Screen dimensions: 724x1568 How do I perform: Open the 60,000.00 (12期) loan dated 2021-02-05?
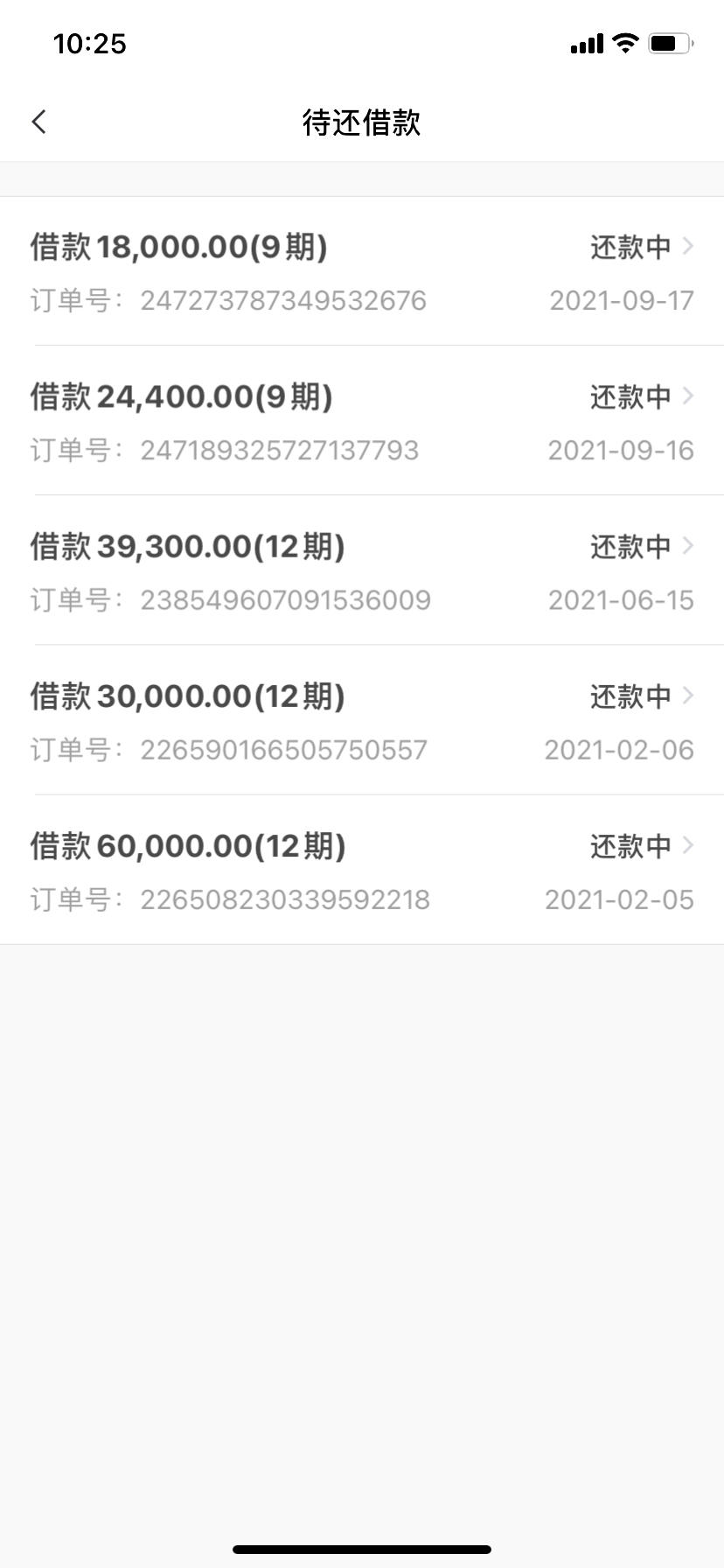(362, 870)
